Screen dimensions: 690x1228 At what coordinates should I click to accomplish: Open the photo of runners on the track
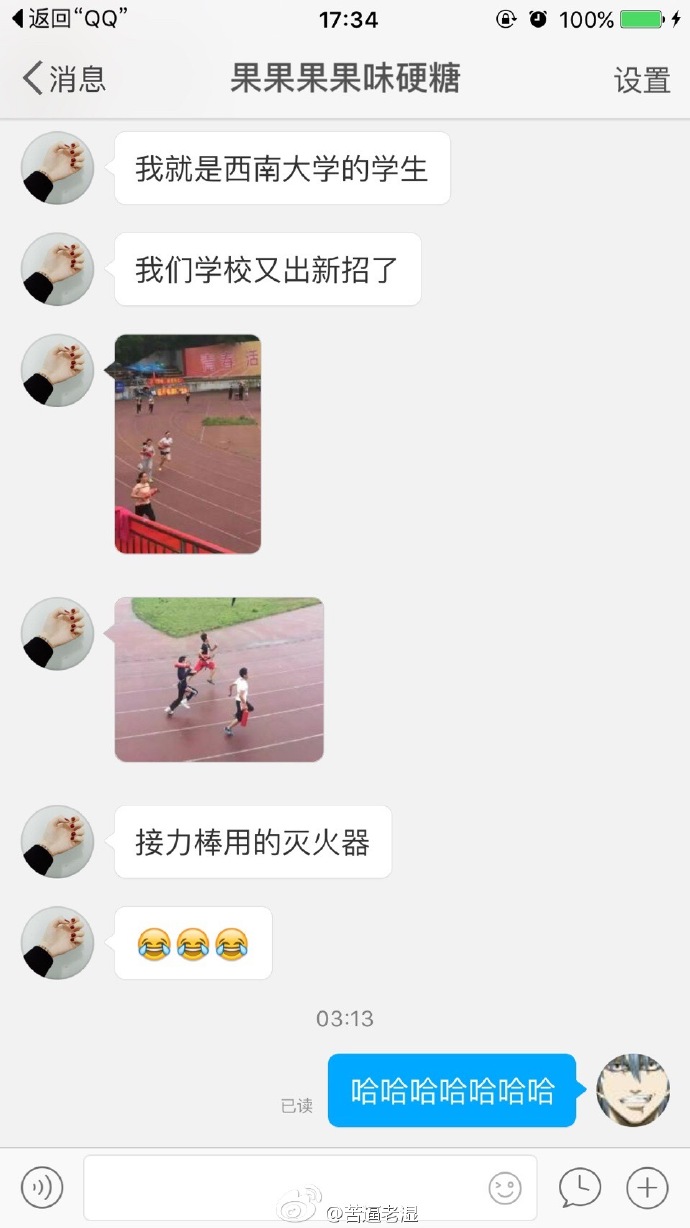click(x=187, y=444)
